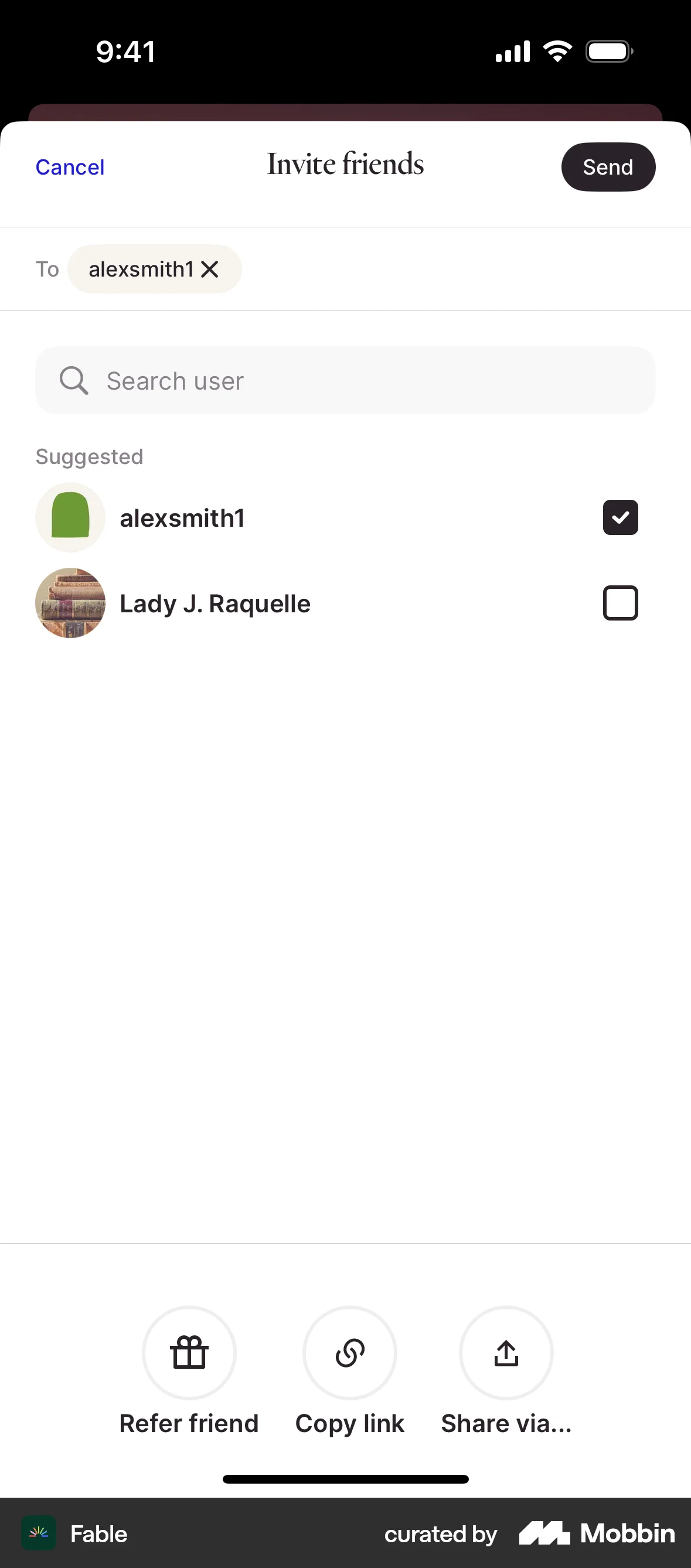Tap the Refer friend label

pos(189,1423)
